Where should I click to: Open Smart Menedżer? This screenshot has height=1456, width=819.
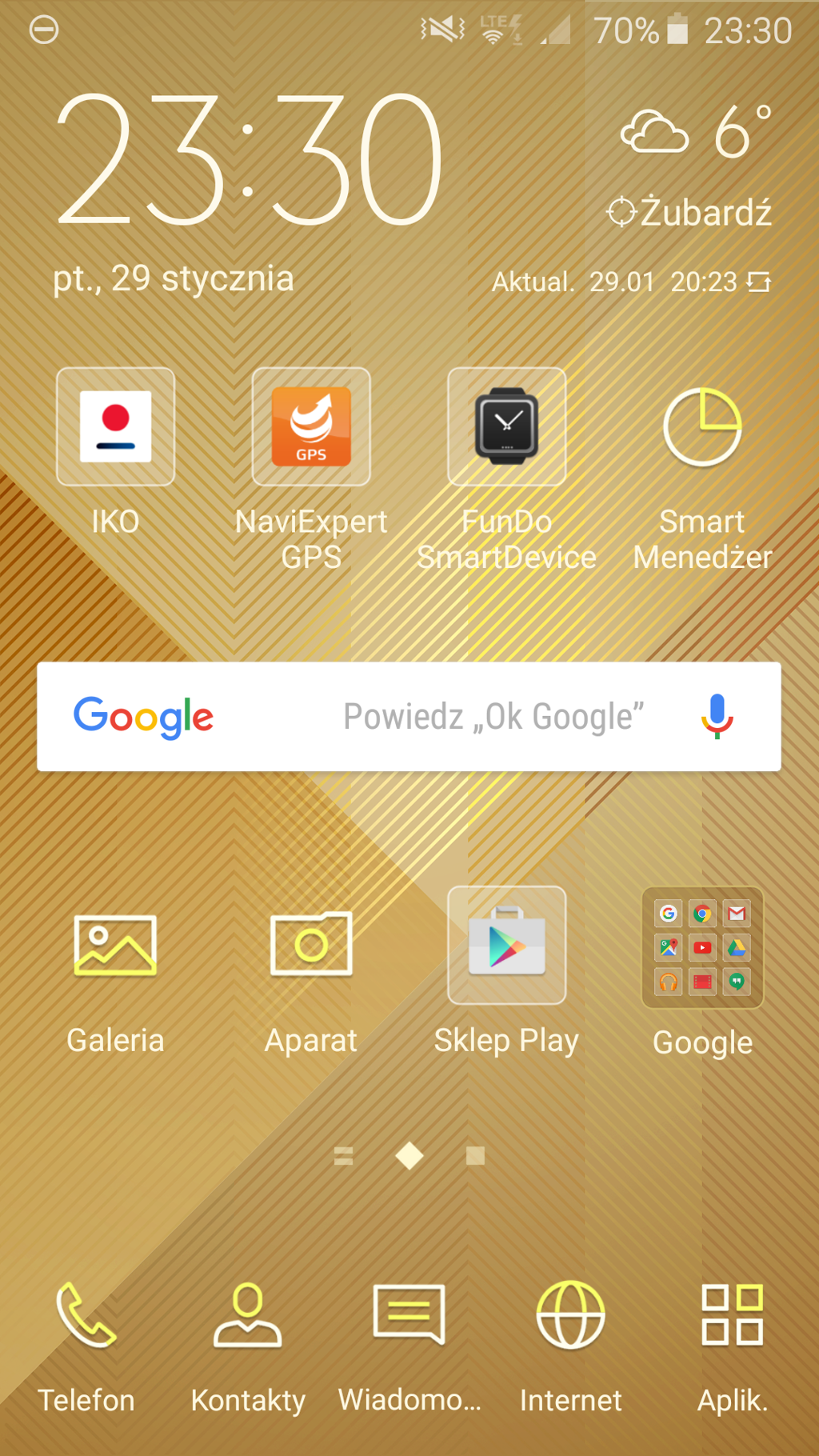(702, 427)
